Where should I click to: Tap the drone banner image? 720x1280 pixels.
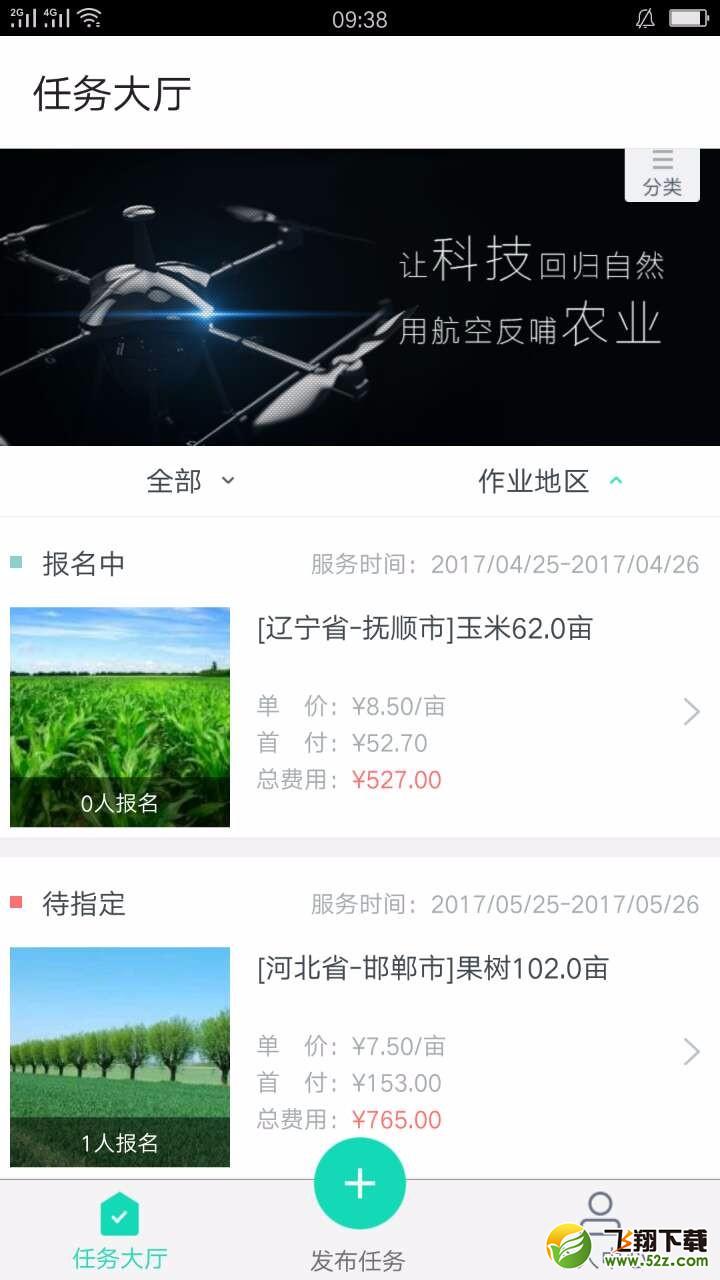(x=360, y=297)
